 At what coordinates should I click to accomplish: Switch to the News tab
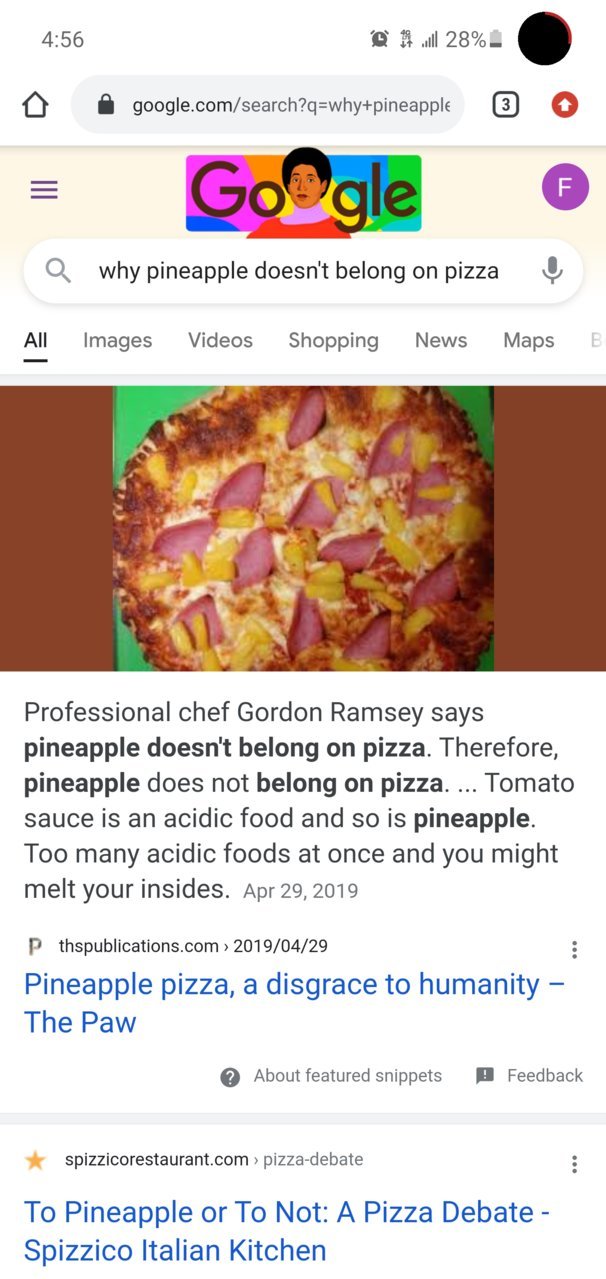coord(441,340)
